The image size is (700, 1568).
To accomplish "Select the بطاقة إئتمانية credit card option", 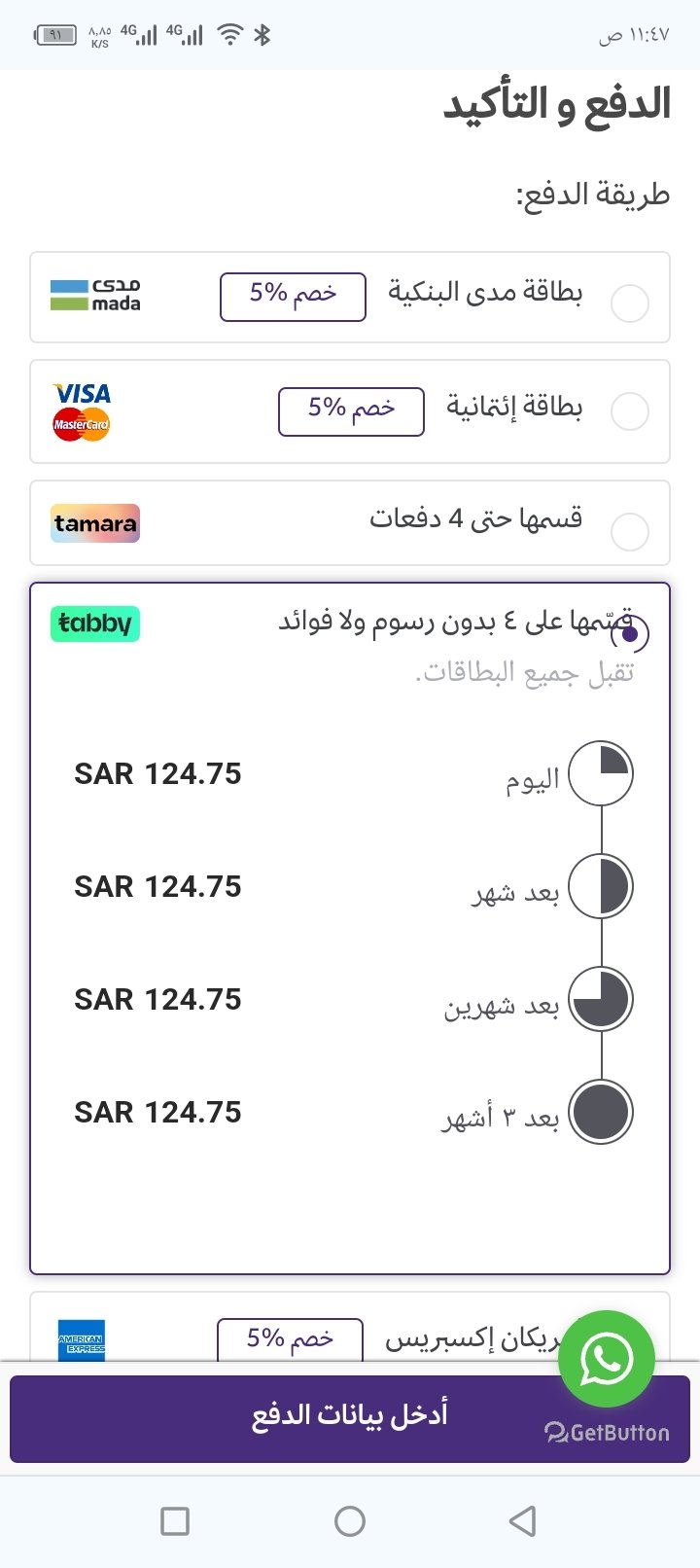I will (x=630, y=411).
